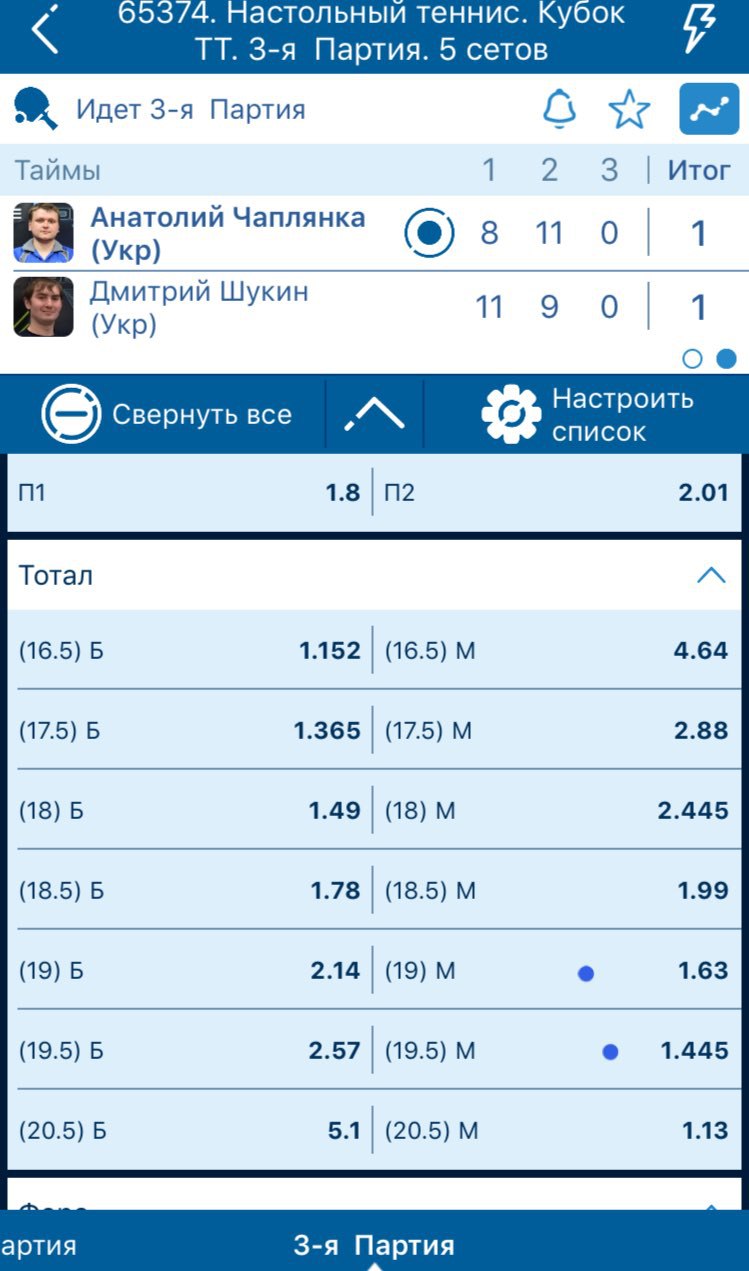Screen dimensions: 749x1271
Task: Tap the up-arrow collapse icon in toolbar
Action: pos(374,414)
